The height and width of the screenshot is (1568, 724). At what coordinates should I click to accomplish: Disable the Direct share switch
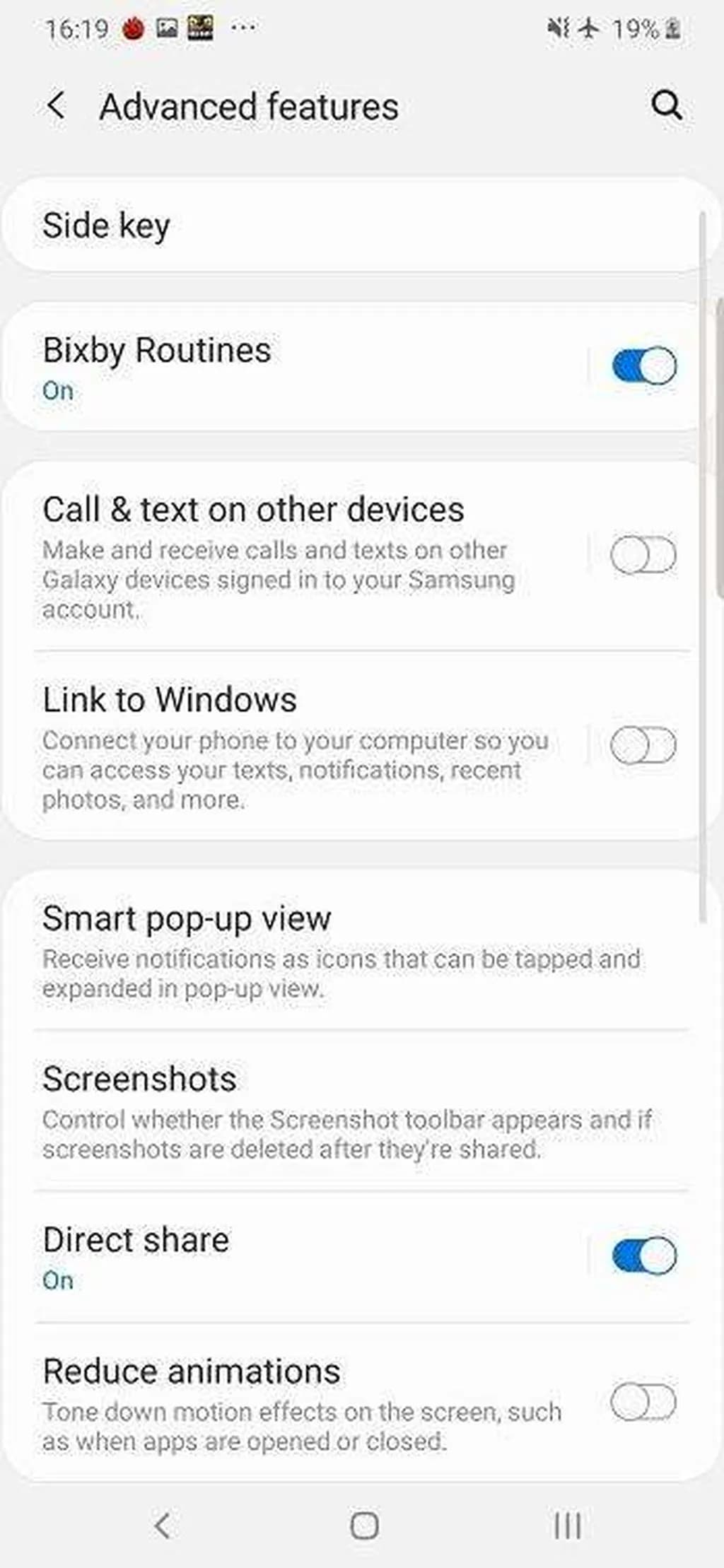[643, 1256]
